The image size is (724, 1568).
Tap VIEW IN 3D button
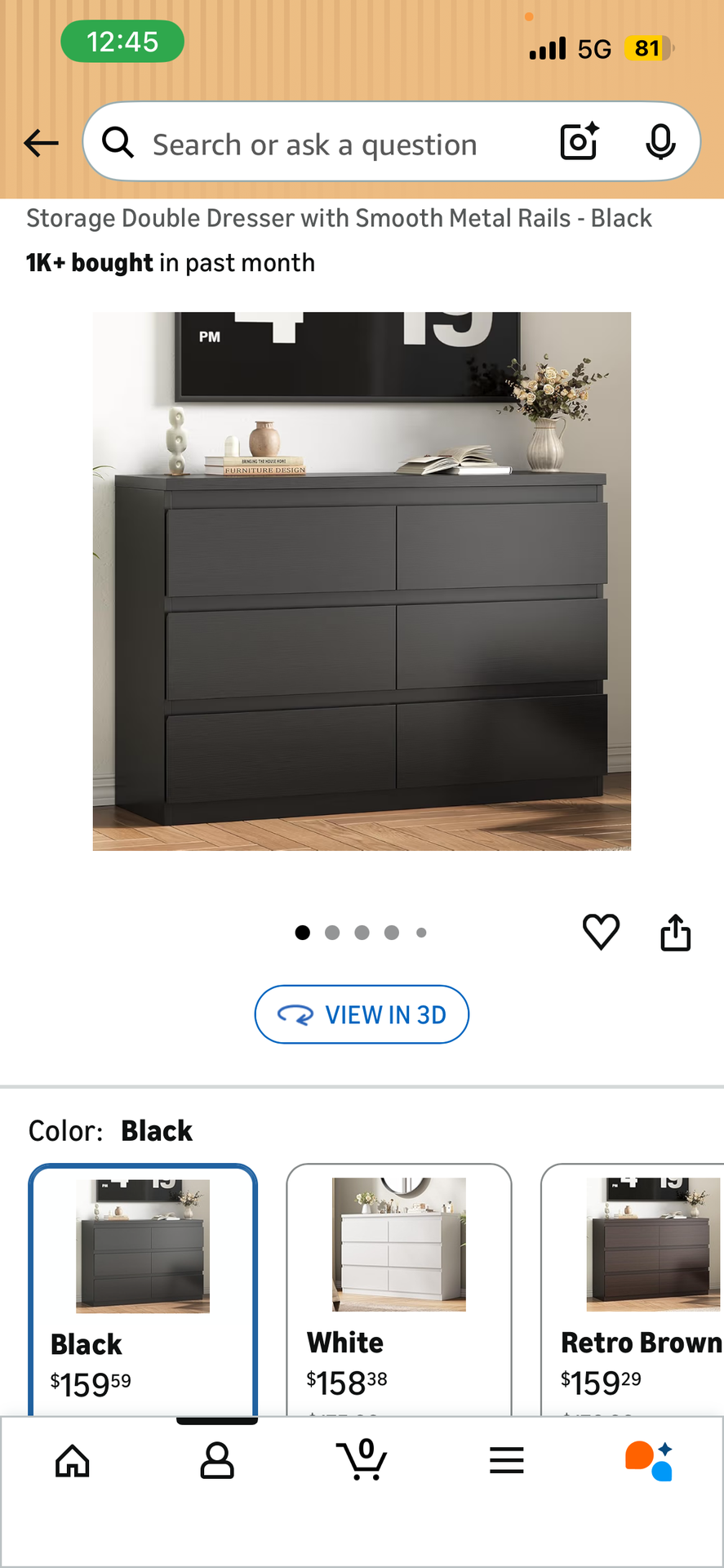point(362,1014)
